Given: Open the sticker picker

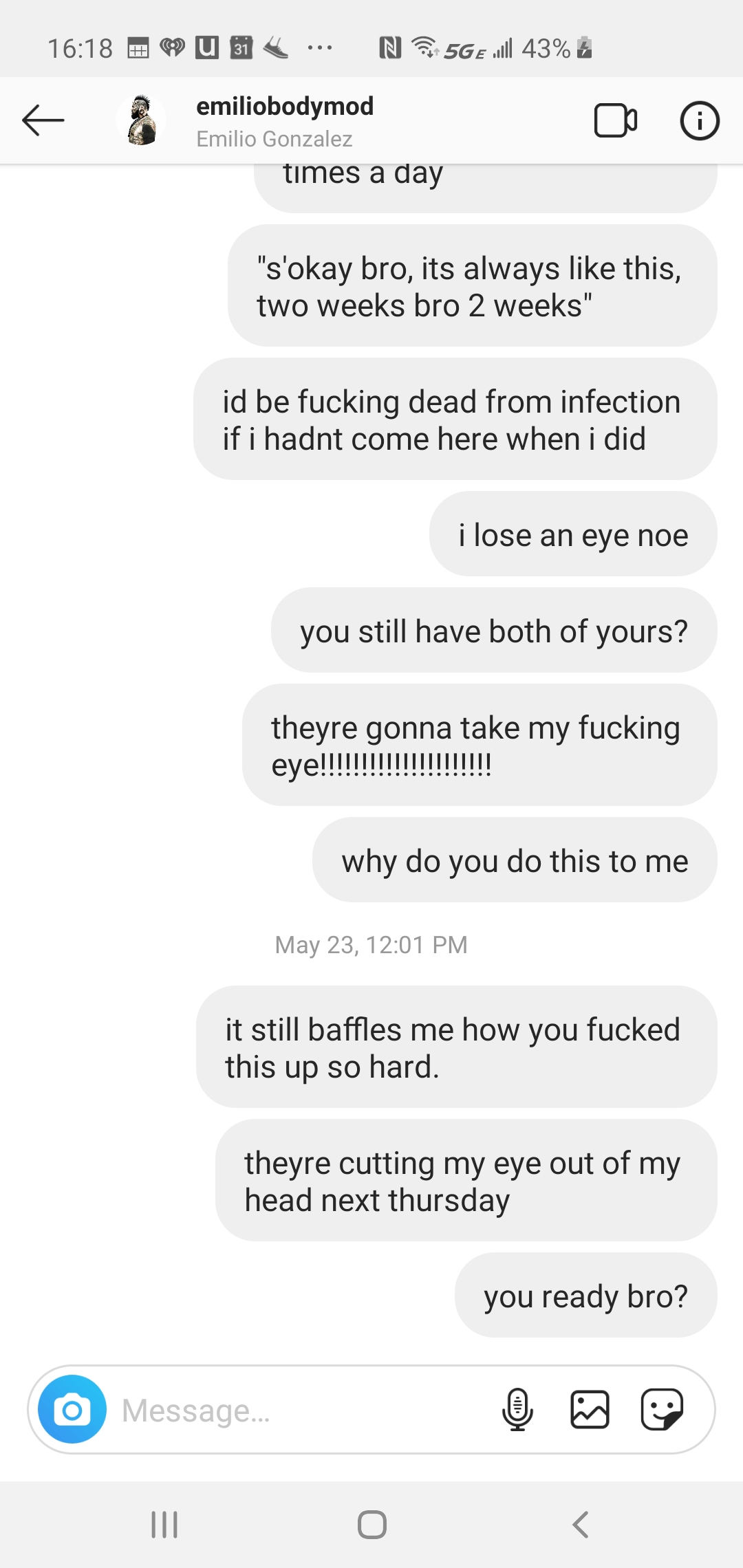Looking at the screenshot, I should 662,1409.
